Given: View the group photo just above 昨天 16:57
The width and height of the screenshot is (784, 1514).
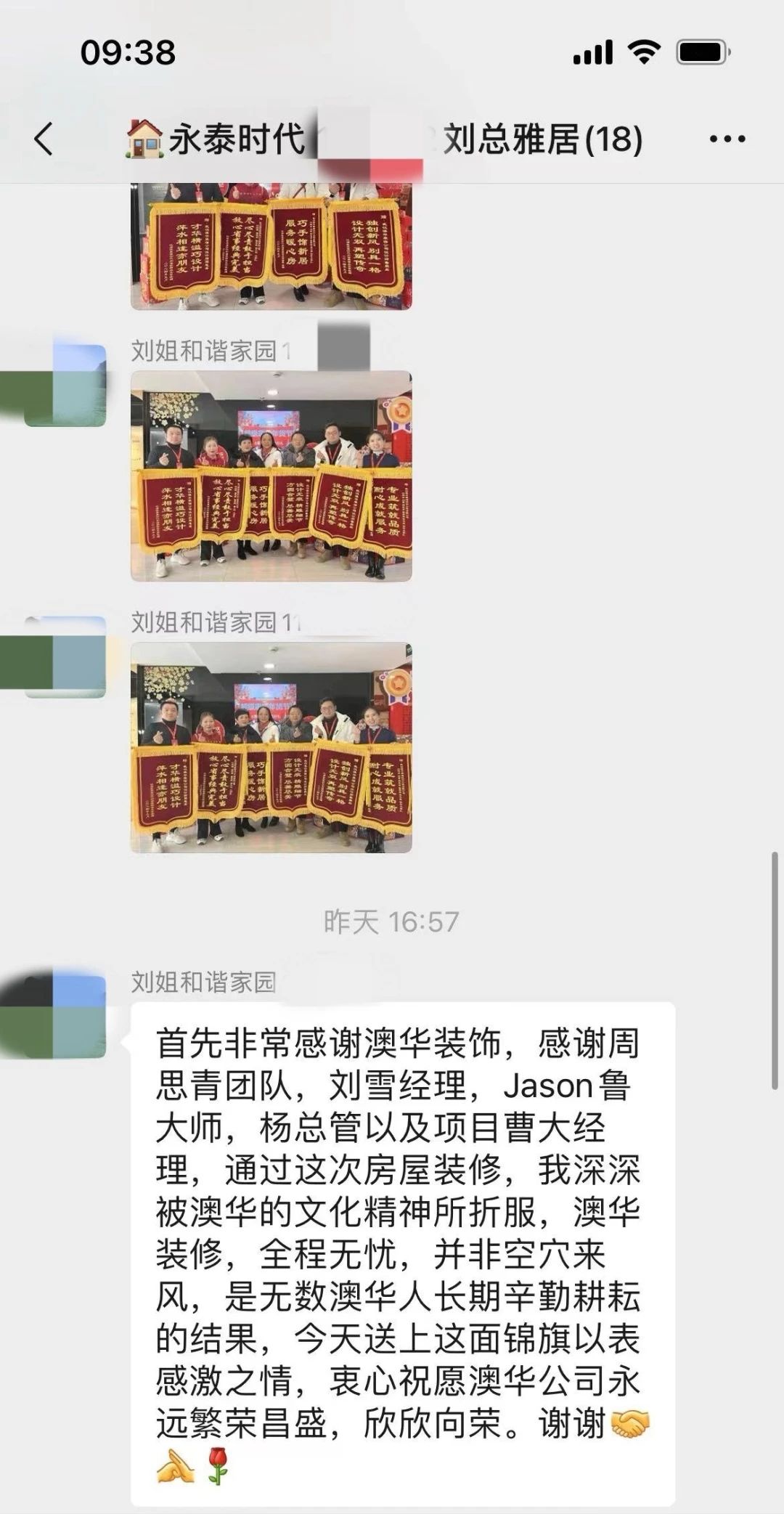Looking at the screenshot, I should tap(271, 747).
